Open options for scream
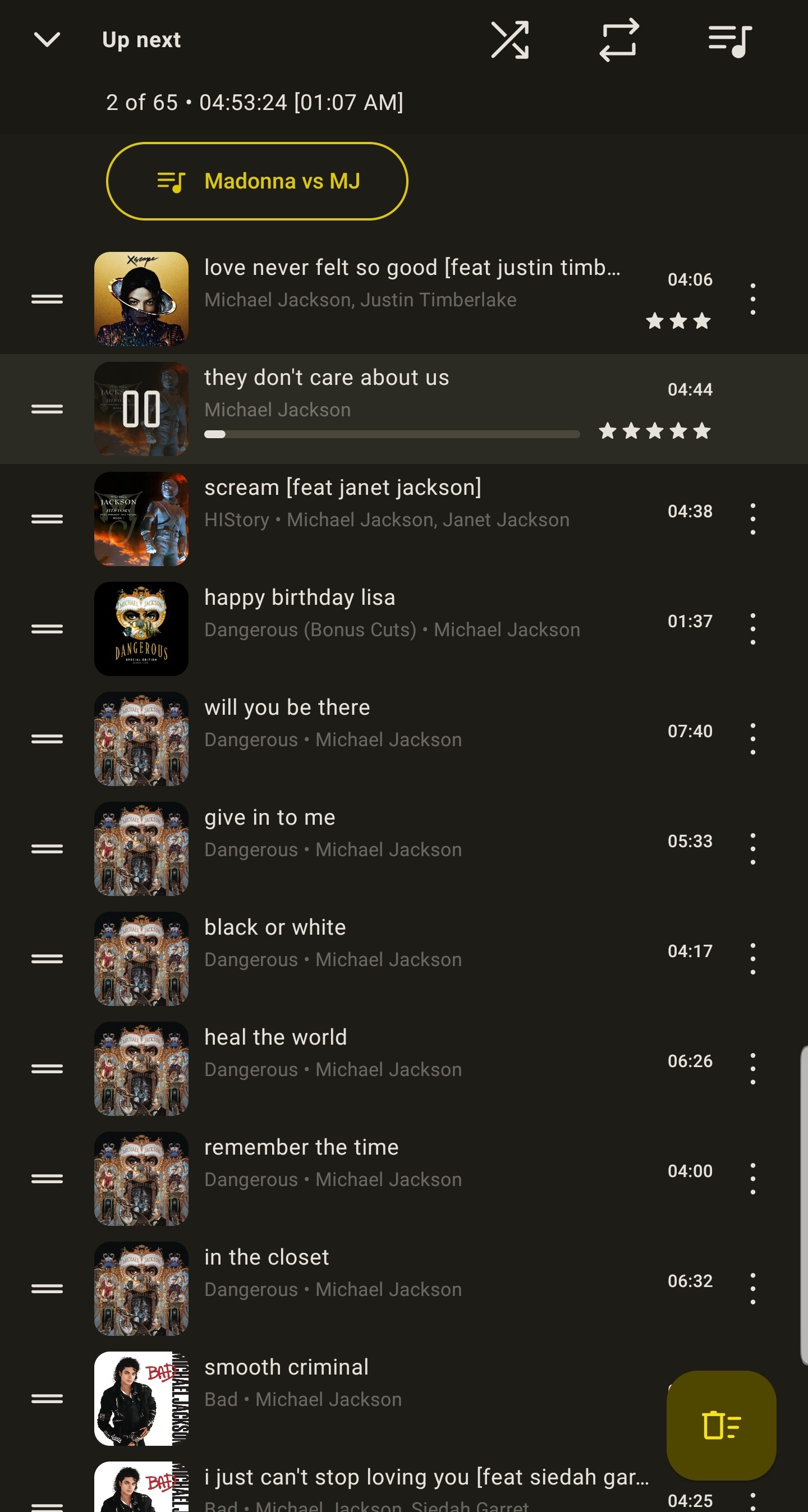Viewport: 808px width, 1512px height. 753,519
